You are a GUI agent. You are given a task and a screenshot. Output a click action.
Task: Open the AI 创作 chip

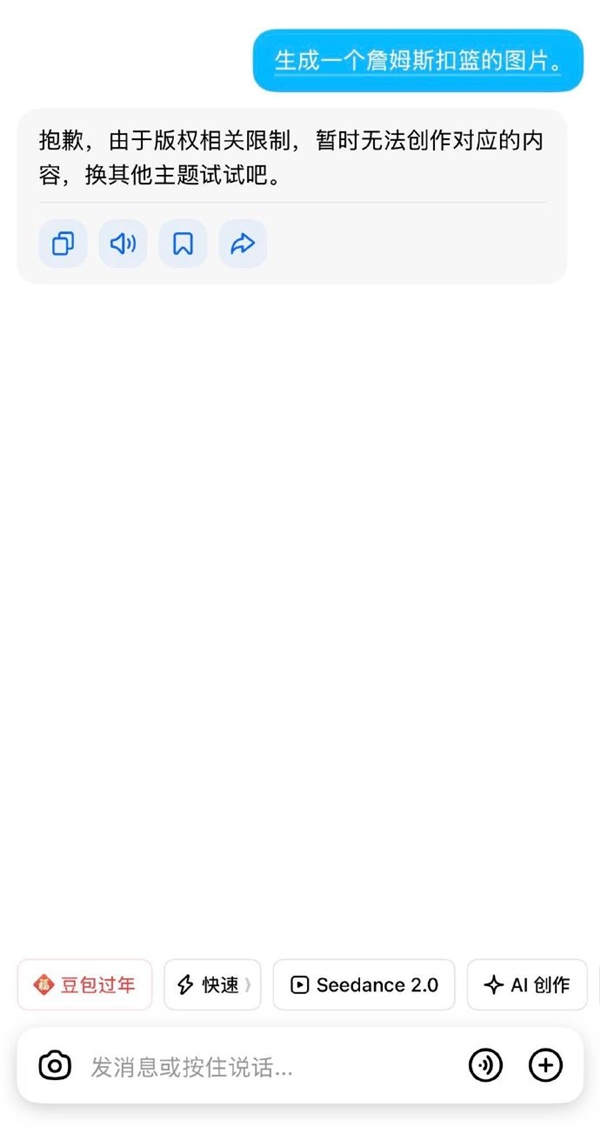pyautogui.click(x=527, y=985)
